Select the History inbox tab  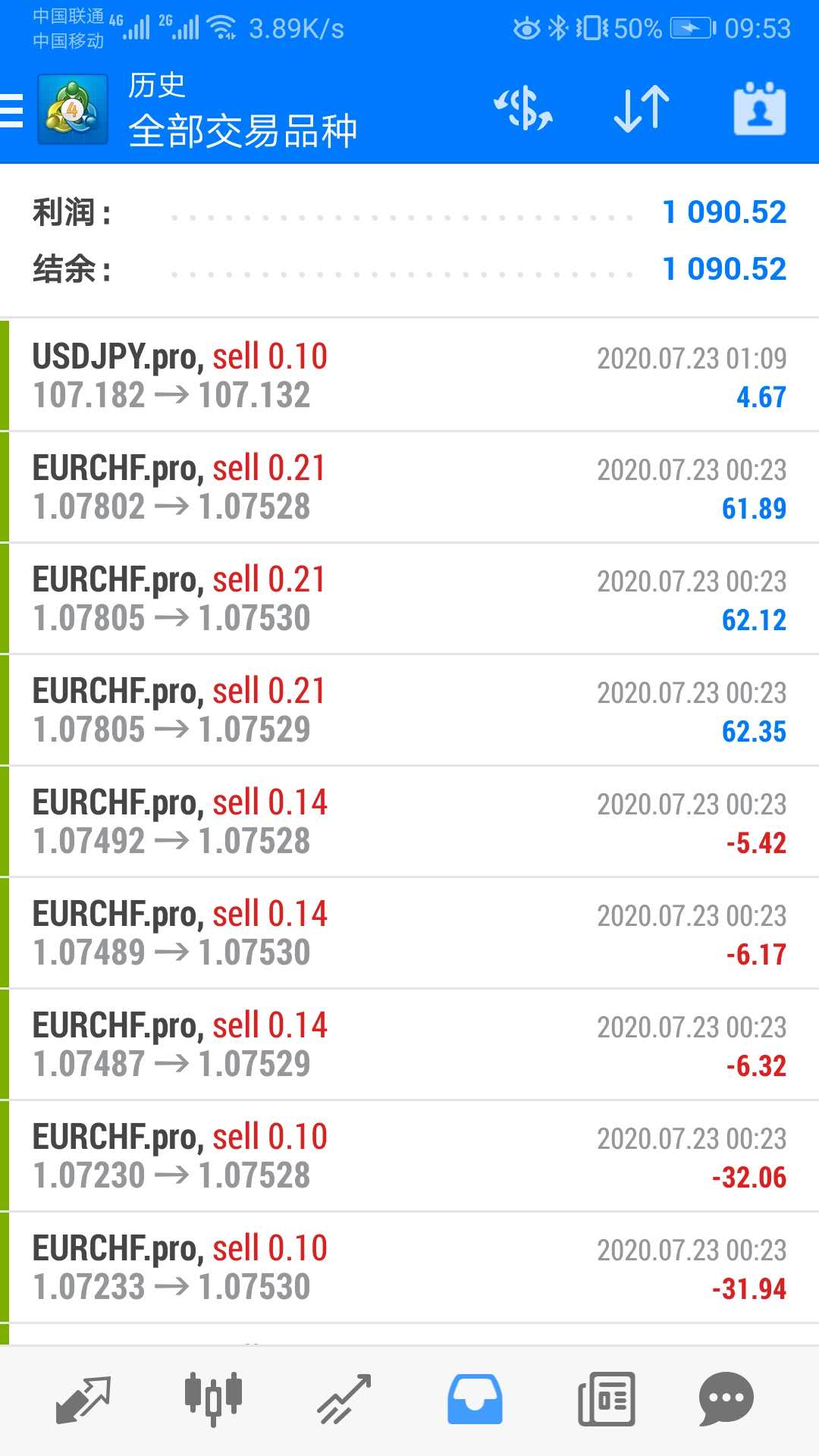tap(475, 1399)
